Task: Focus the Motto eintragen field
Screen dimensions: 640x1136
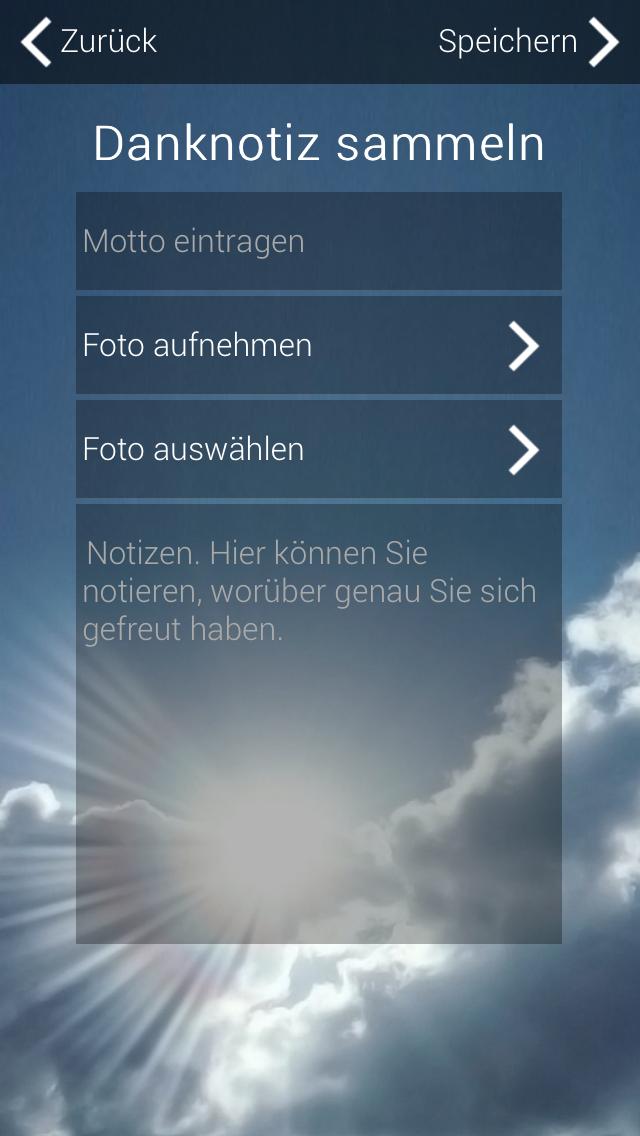Action: 318,241
